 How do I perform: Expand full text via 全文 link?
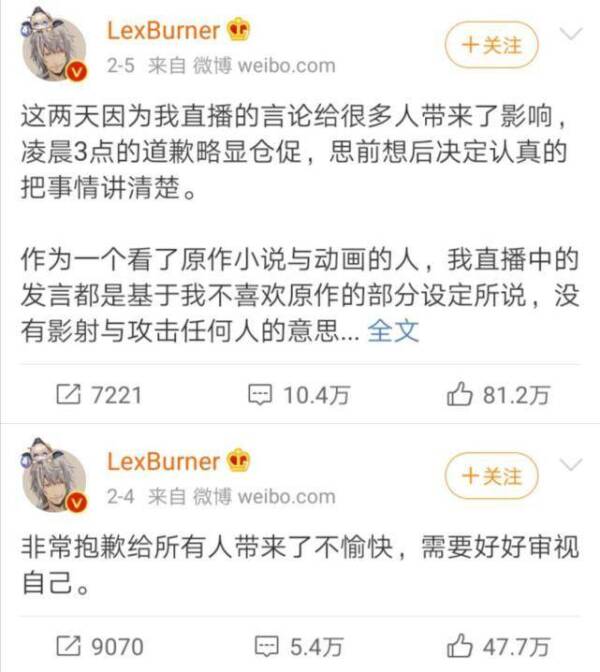[x=393, y=331]
